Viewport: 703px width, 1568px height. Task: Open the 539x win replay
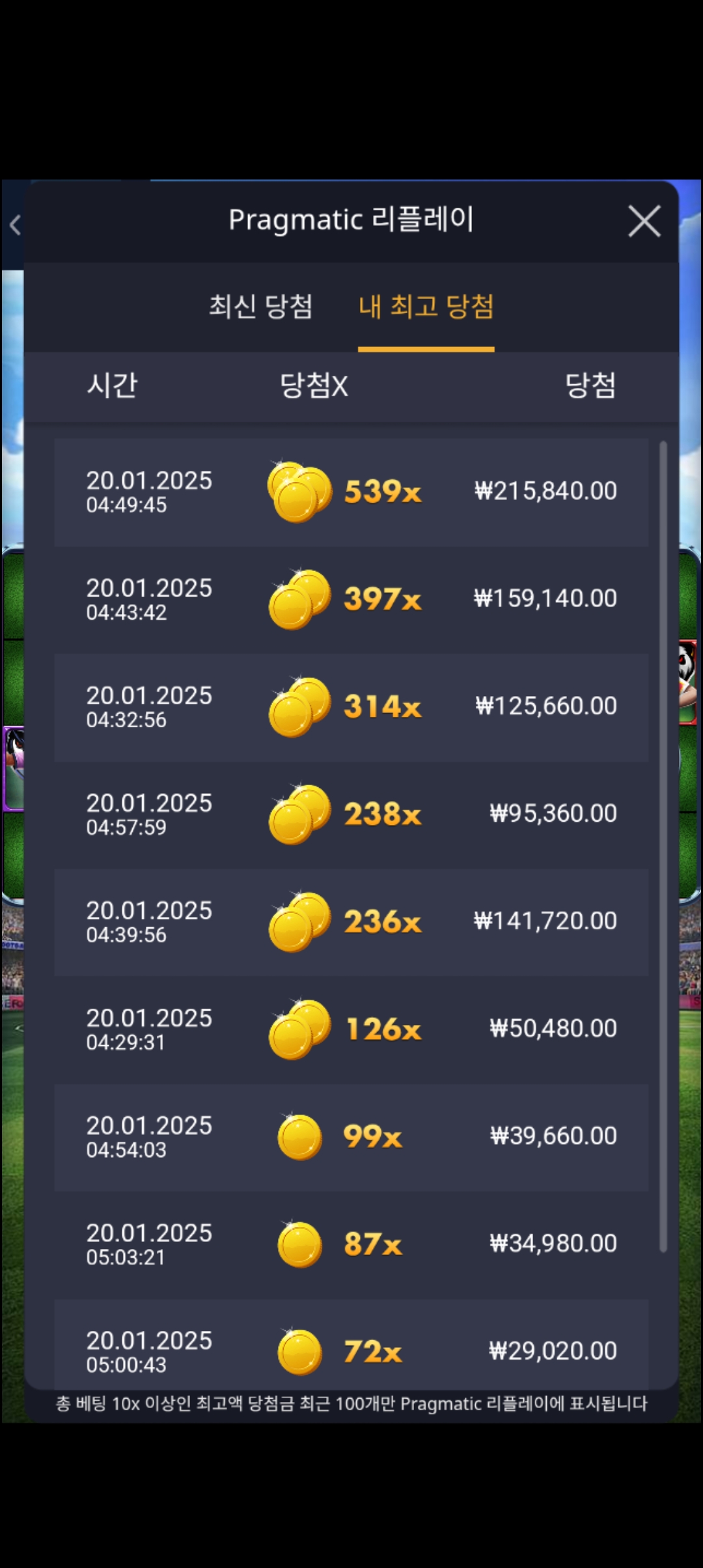[351, 492]
